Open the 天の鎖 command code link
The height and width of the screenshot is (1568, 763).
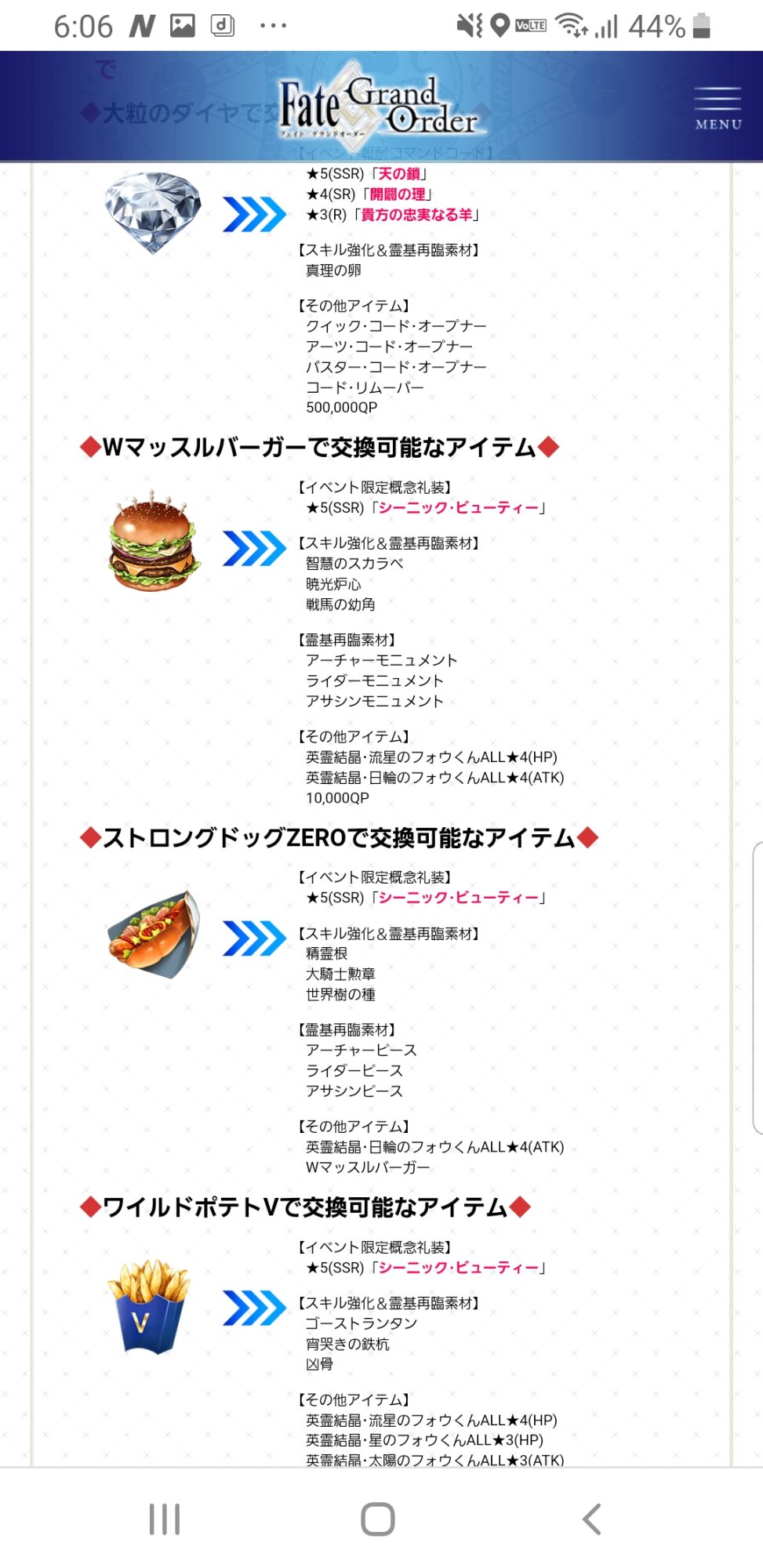click(x=399, y=173)
